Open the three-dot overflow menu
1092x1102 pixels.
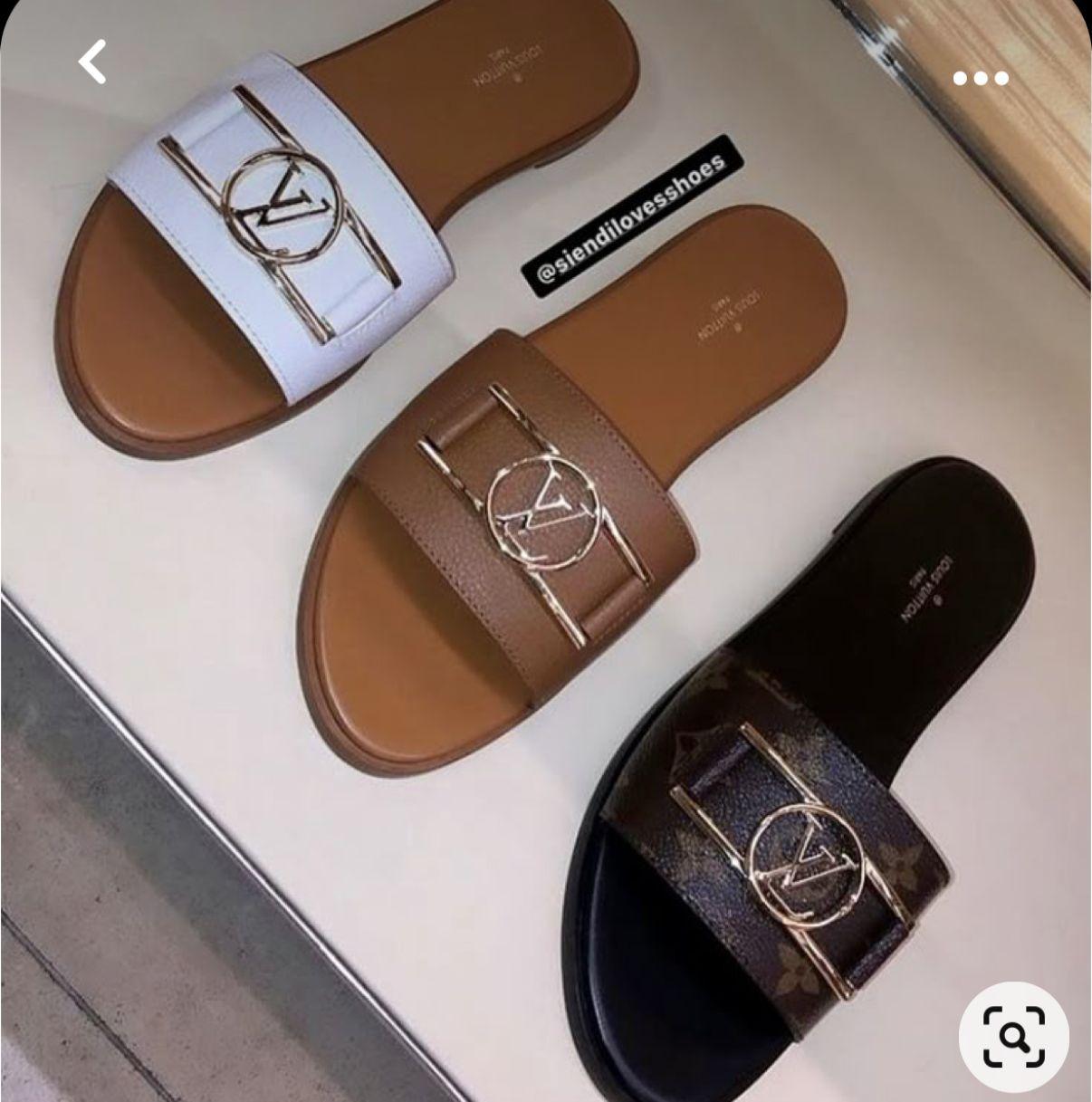981,79
